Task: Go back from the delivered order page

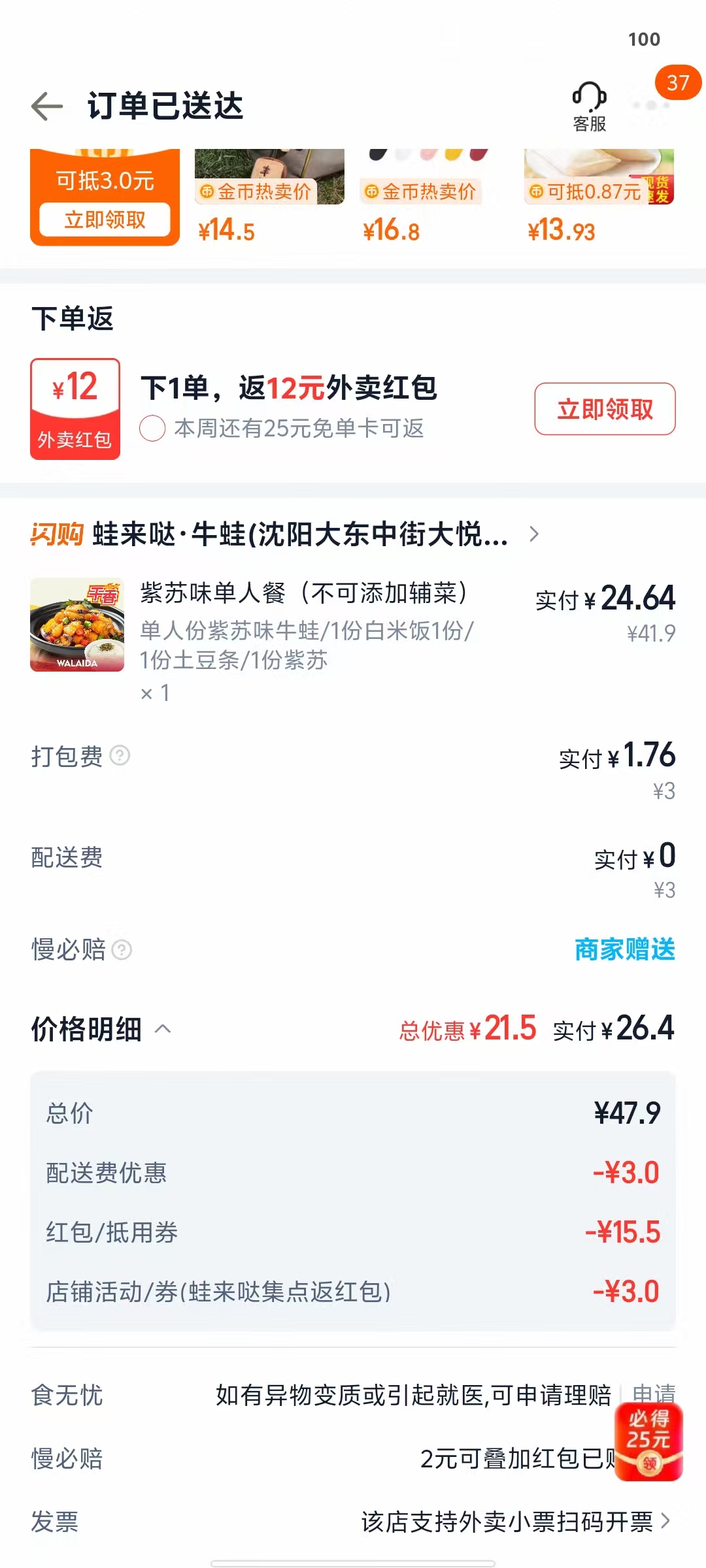Action: (x=47, y=106)
